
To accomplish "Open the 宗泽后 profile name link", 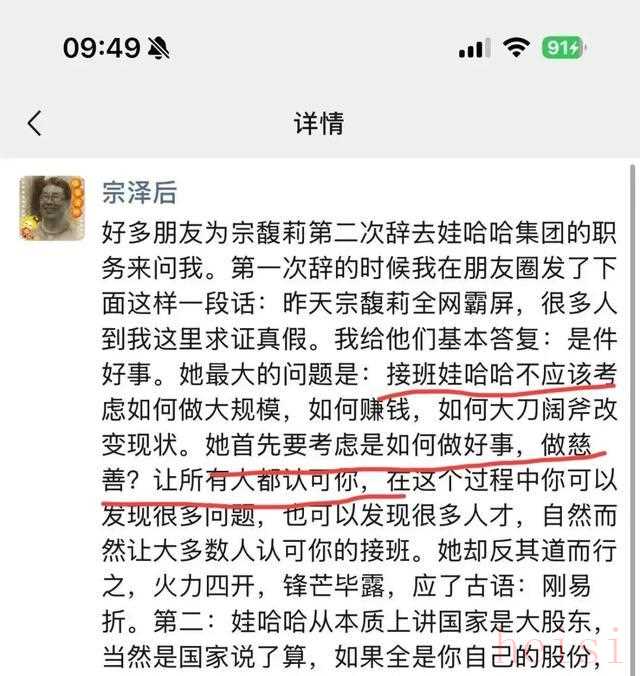I will 139,192.
